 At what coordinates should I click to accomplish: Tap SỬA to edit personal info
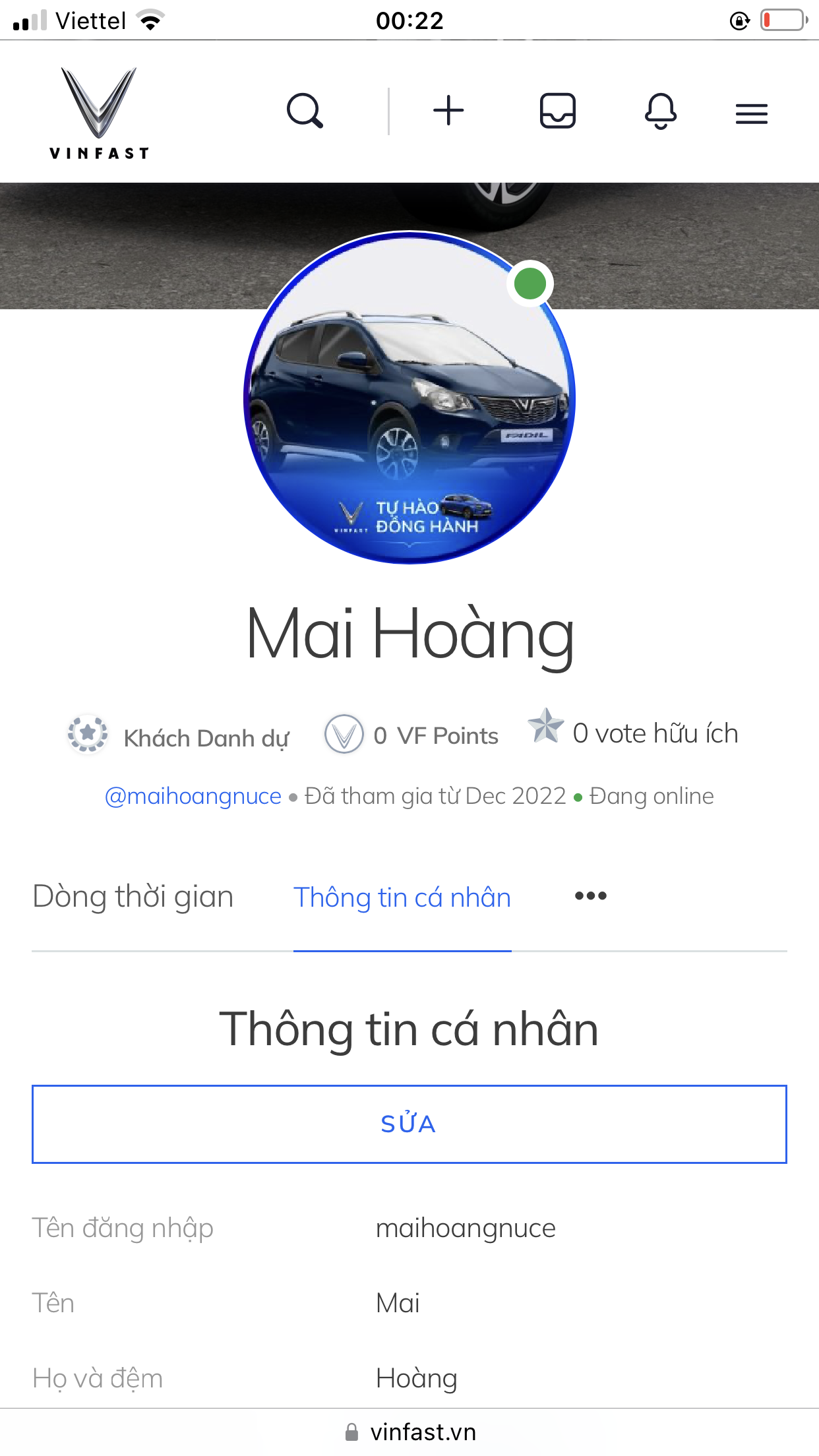coord(409,1124)
